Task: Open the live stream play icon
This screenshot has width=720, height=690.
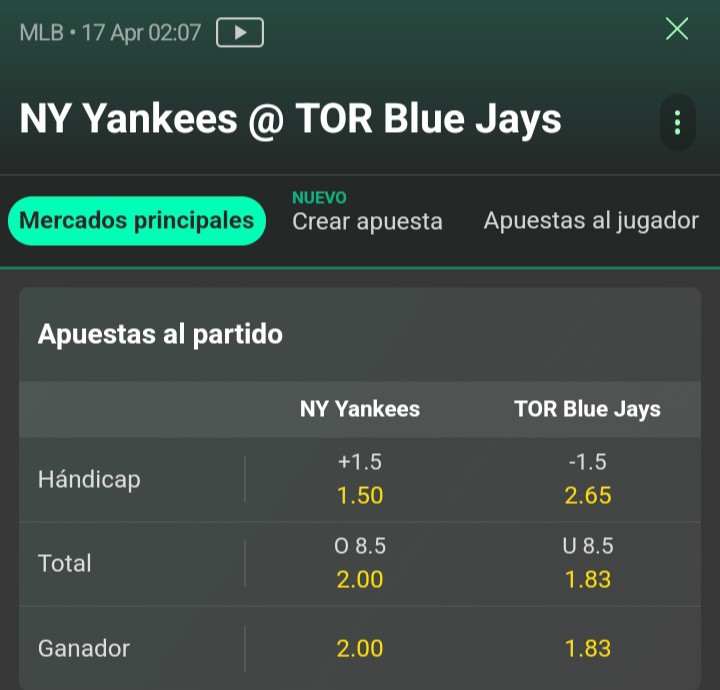Action: [x=240, y=33]
